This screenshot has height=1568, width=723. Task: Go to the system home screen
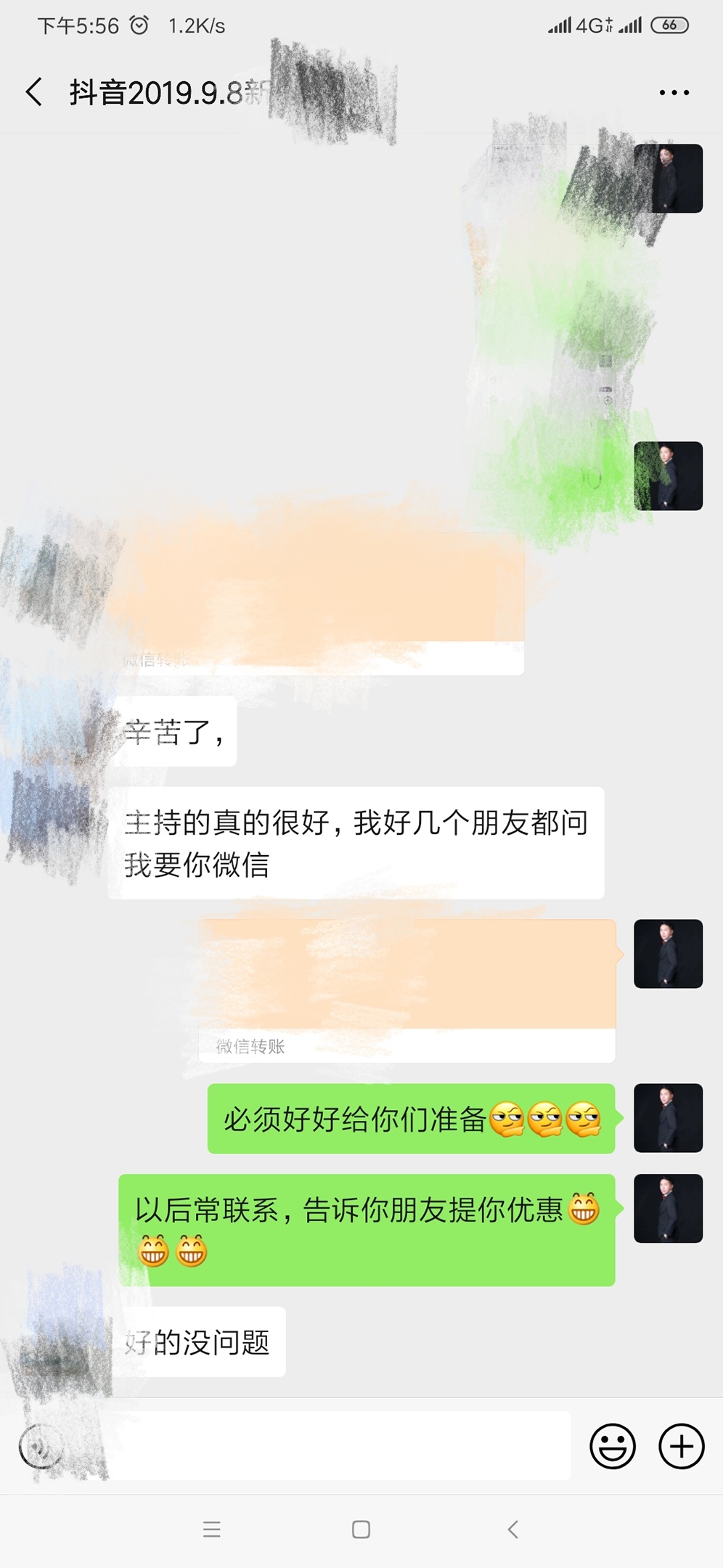tap(361, 1530)
